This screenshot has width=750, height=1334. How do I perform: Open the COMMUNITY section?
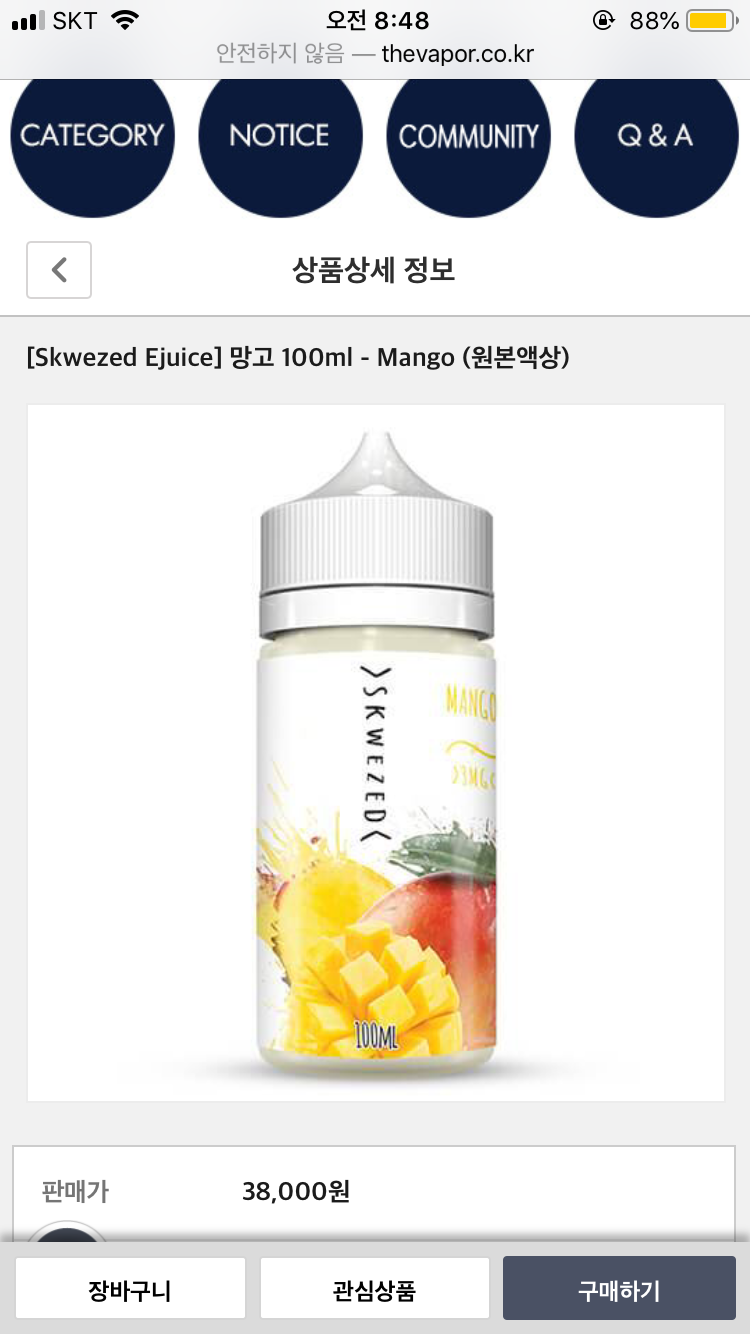pos(468,137)
